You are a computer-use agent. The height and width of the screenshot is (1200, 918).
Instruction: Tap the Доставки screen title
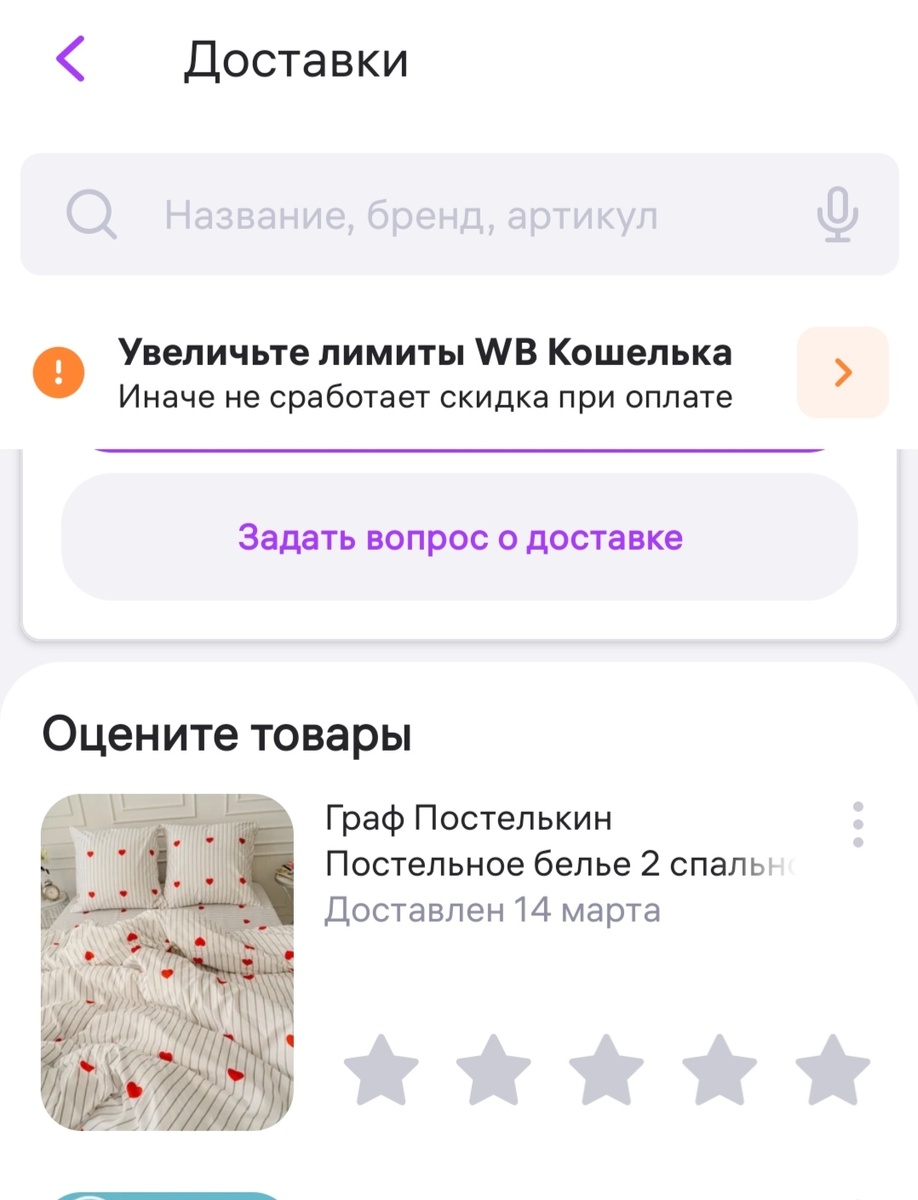pos(296,59)
